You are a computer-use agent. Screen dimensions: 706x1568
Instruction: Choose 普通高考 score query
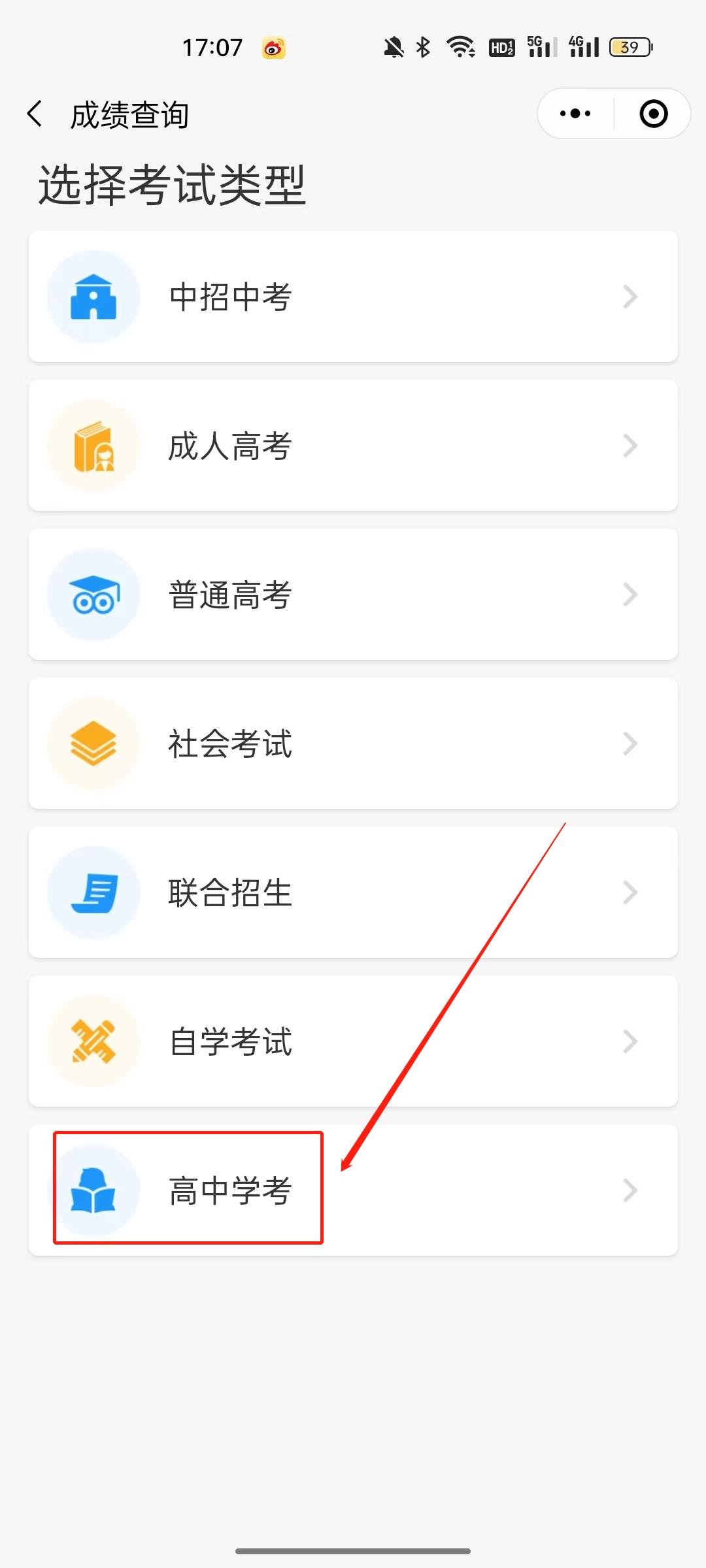[353, 595]
